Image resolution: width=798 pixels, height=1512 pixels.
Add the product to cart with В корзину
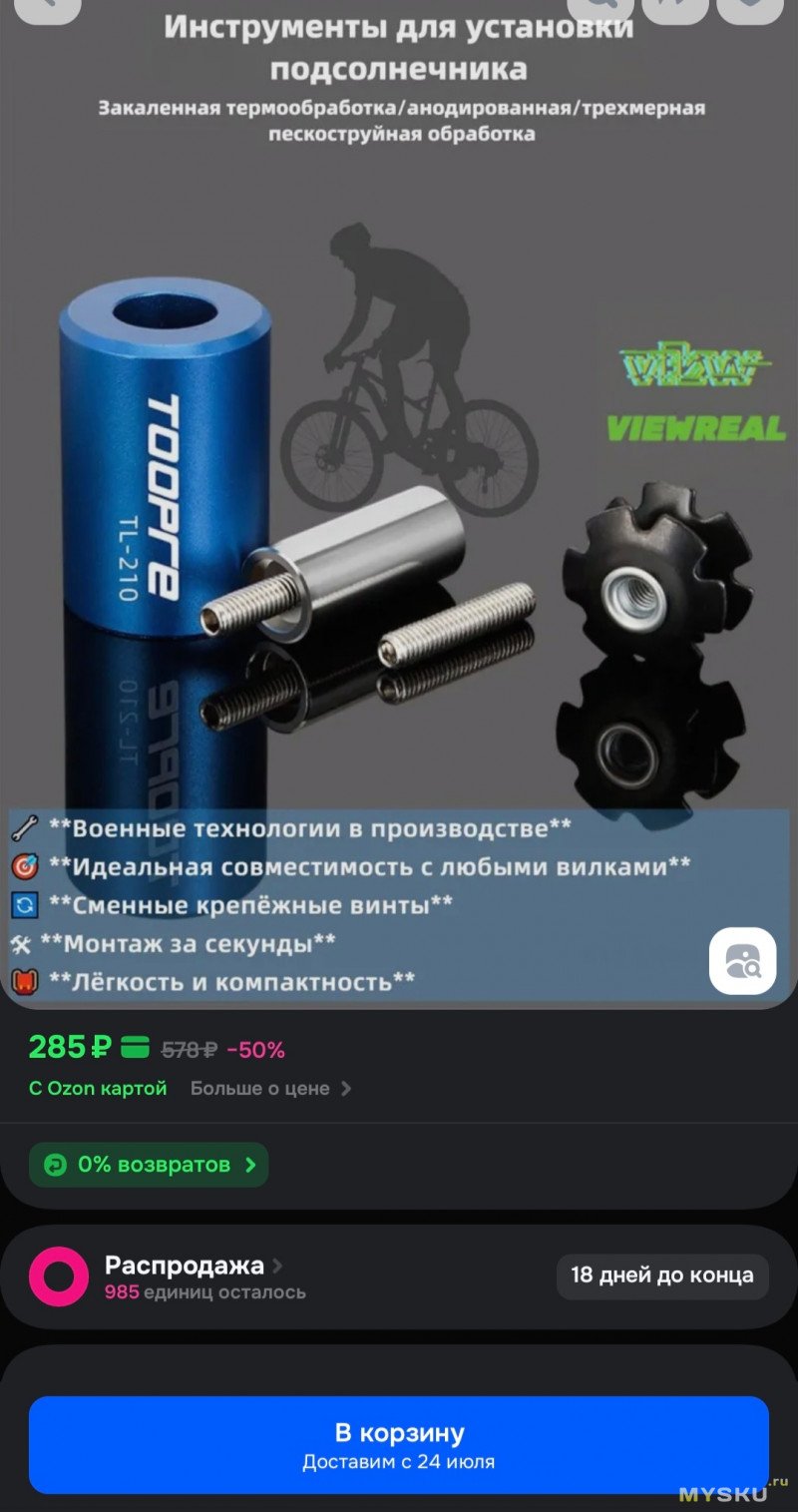[x=398, y=1444]
